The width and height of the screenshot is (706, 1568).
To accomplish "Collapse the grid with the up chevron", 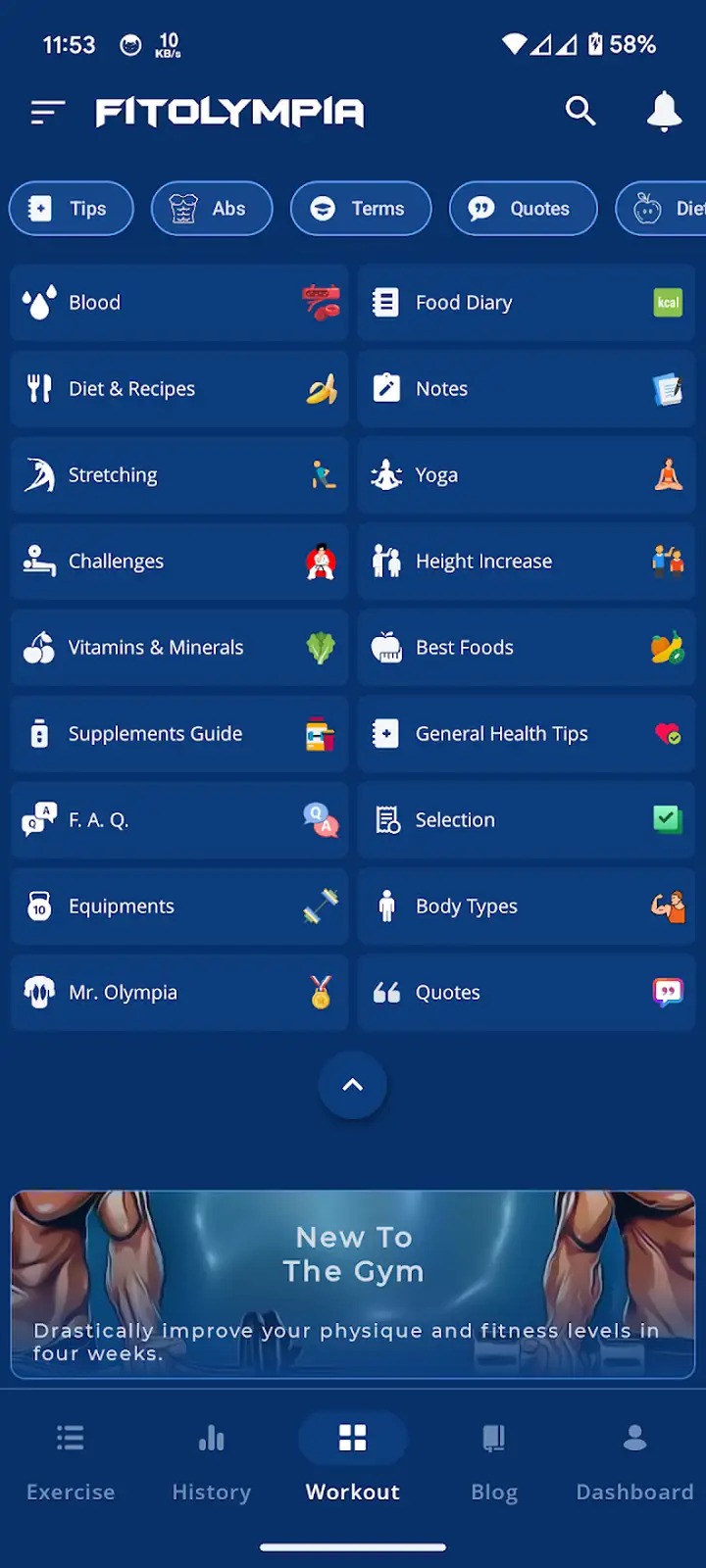I will tap(353, 1085).
